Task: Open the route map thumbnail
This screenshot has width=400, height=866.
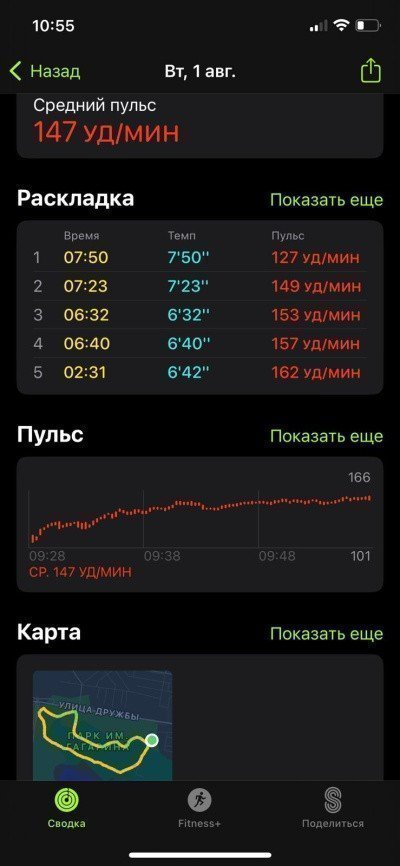Action: click(103, 725)
